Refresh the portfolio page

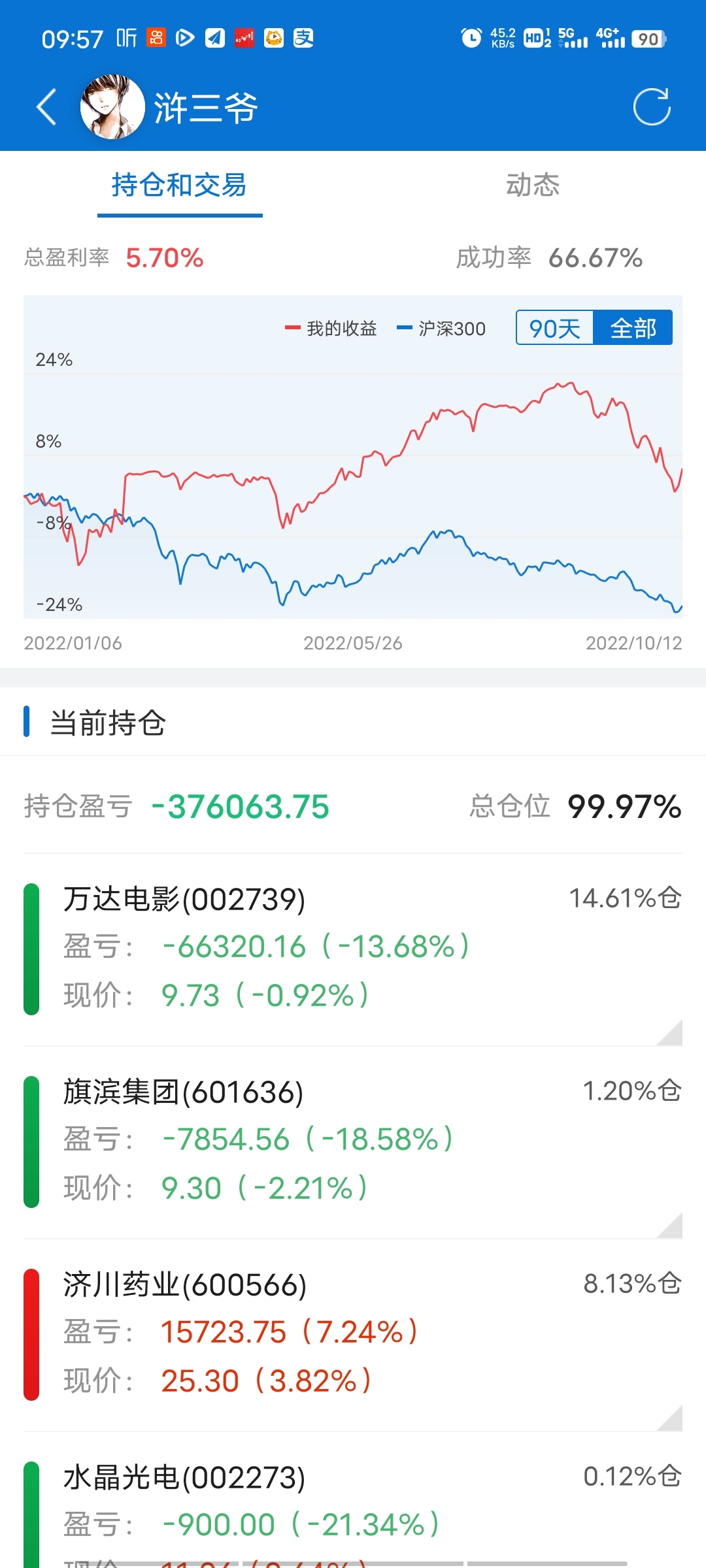[652, 107]
